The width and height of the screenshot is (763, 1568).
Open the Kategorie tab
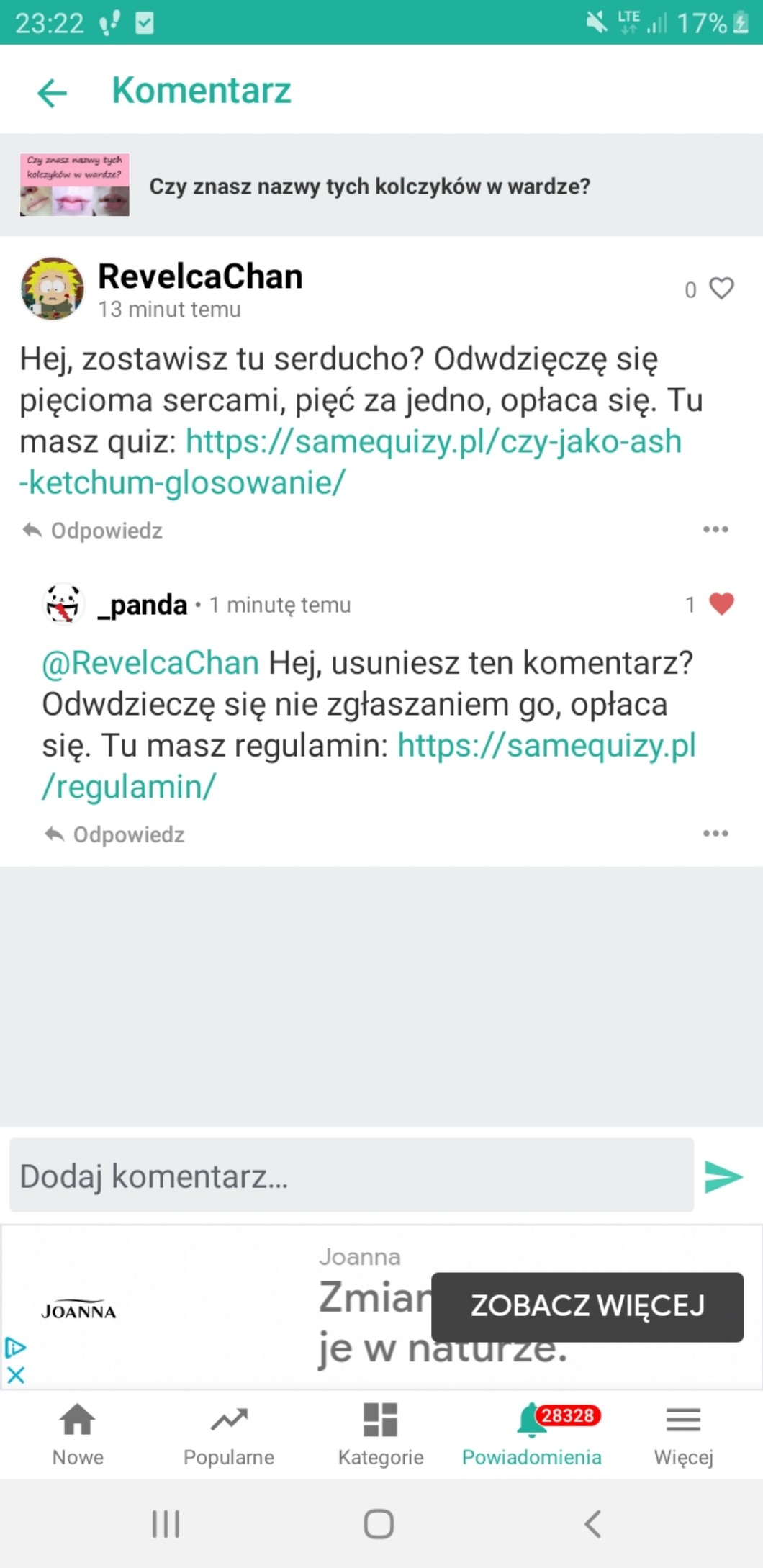coord(381,1434)
